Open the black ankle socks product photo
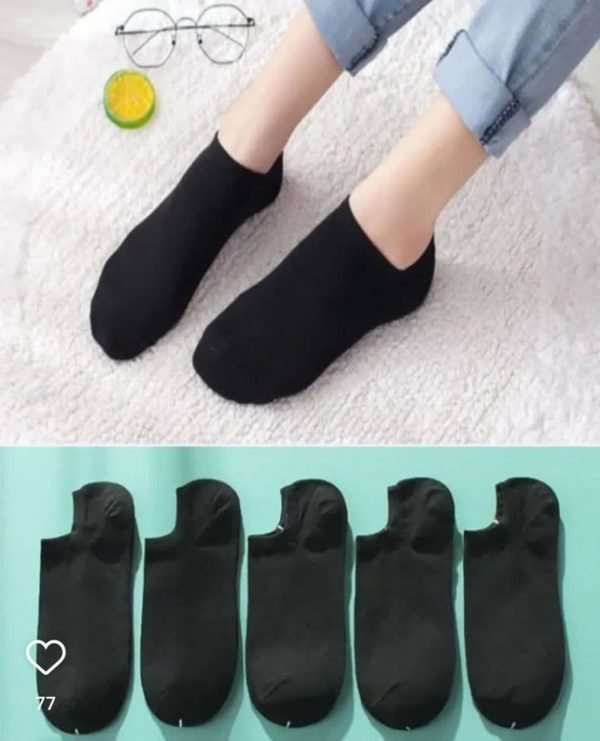Screen dimensions: 600x741 [x=300, y=300]
